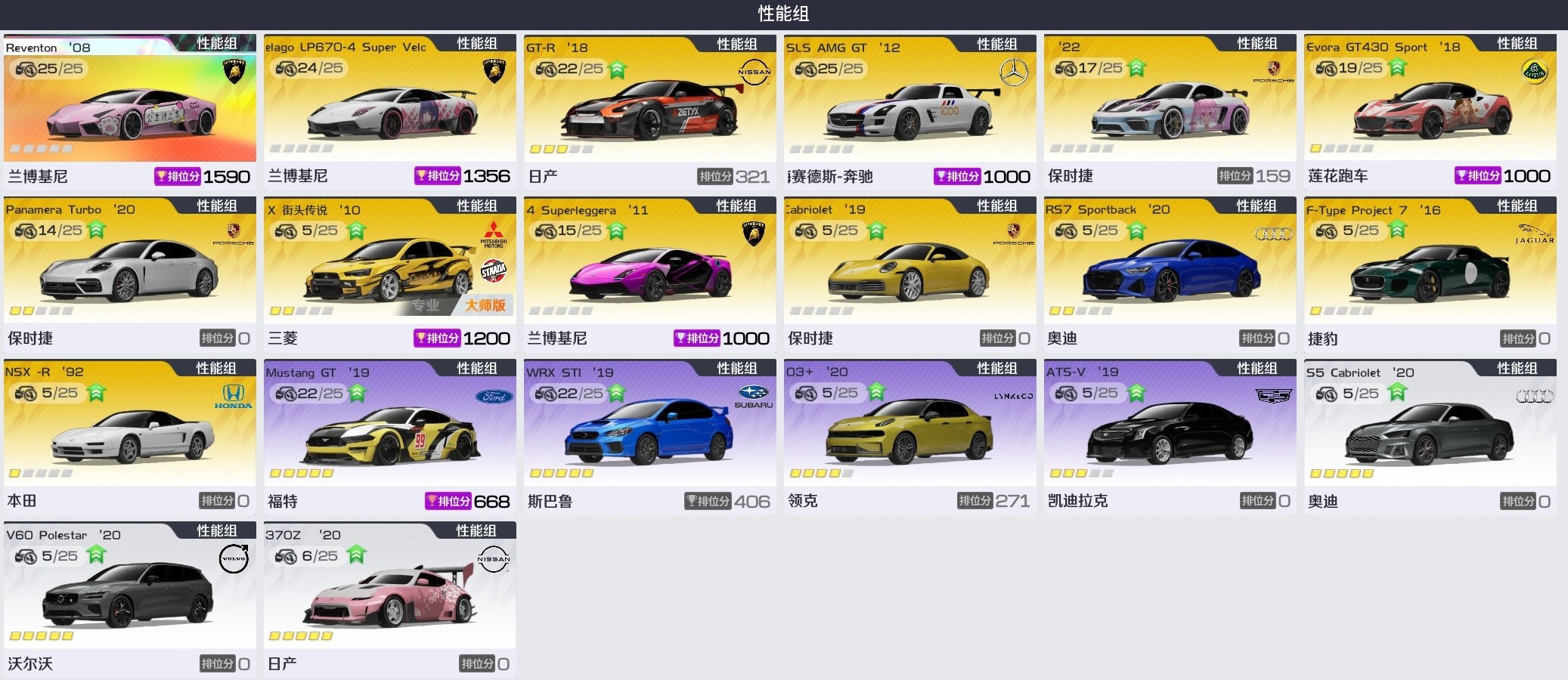Image resolution: width=1568 pixels, height=680 pixels.
Task: Open the Honda NSX-R '92 card
Action: click(129, 438)
